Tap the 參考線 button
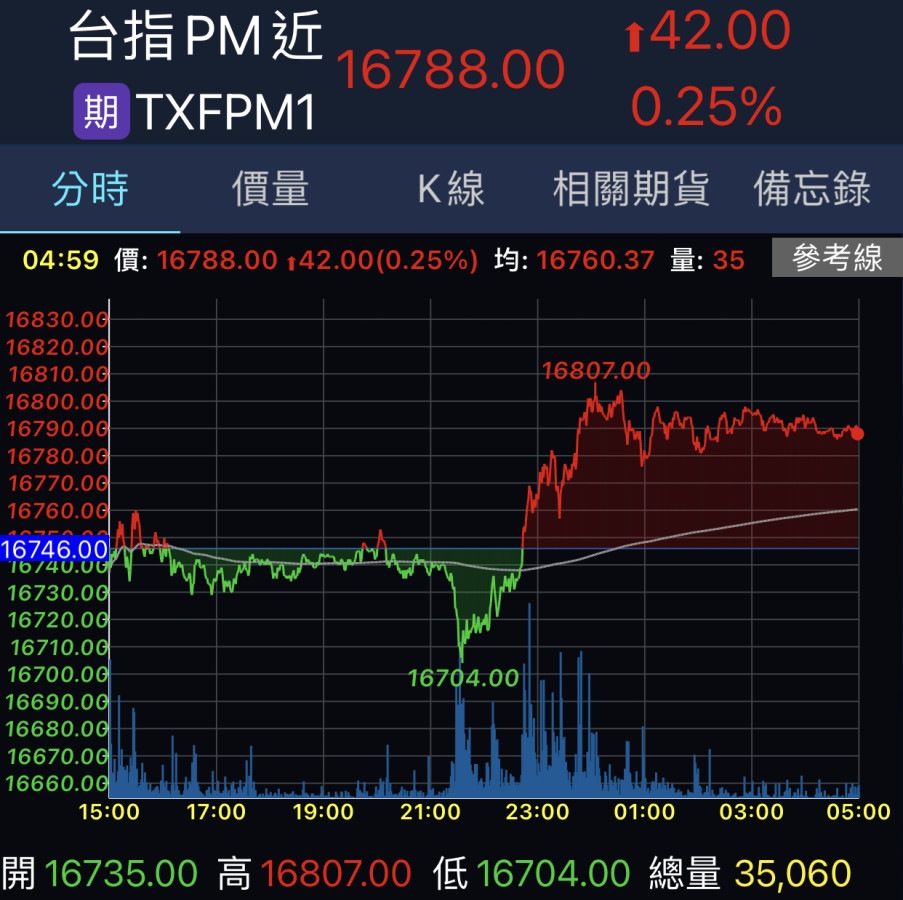This screenshot has width=903, height=900. (837, 259)
